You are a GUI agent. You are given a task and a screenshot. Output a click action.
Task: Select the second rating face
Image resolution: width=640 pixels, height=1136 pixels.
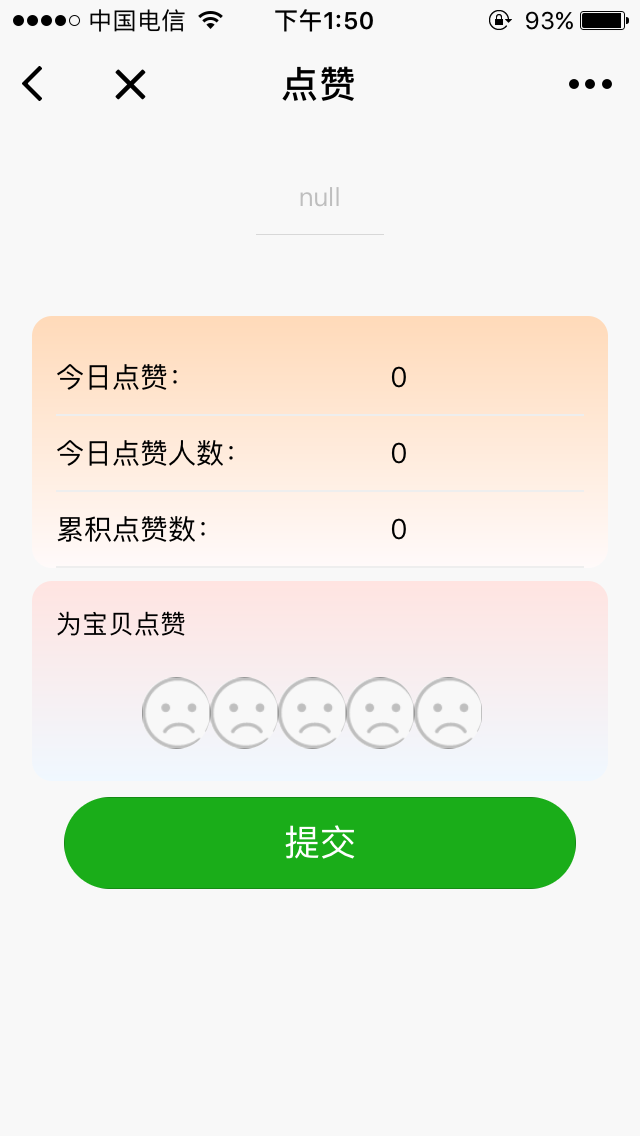pyautogui.click(x=245, y=713)
